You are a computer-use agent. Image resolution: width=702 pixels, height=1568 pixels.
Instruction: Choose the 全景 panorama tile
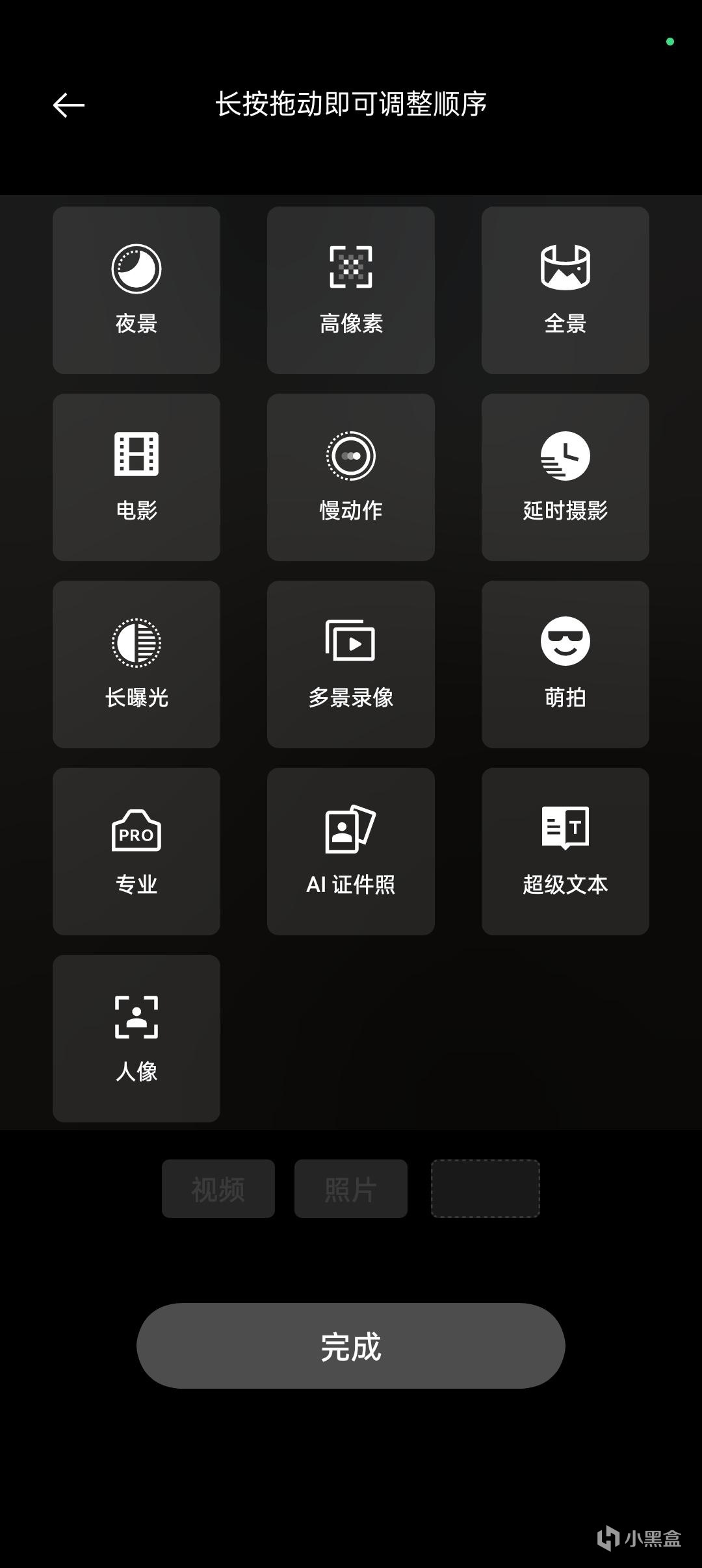click(565, 290)
